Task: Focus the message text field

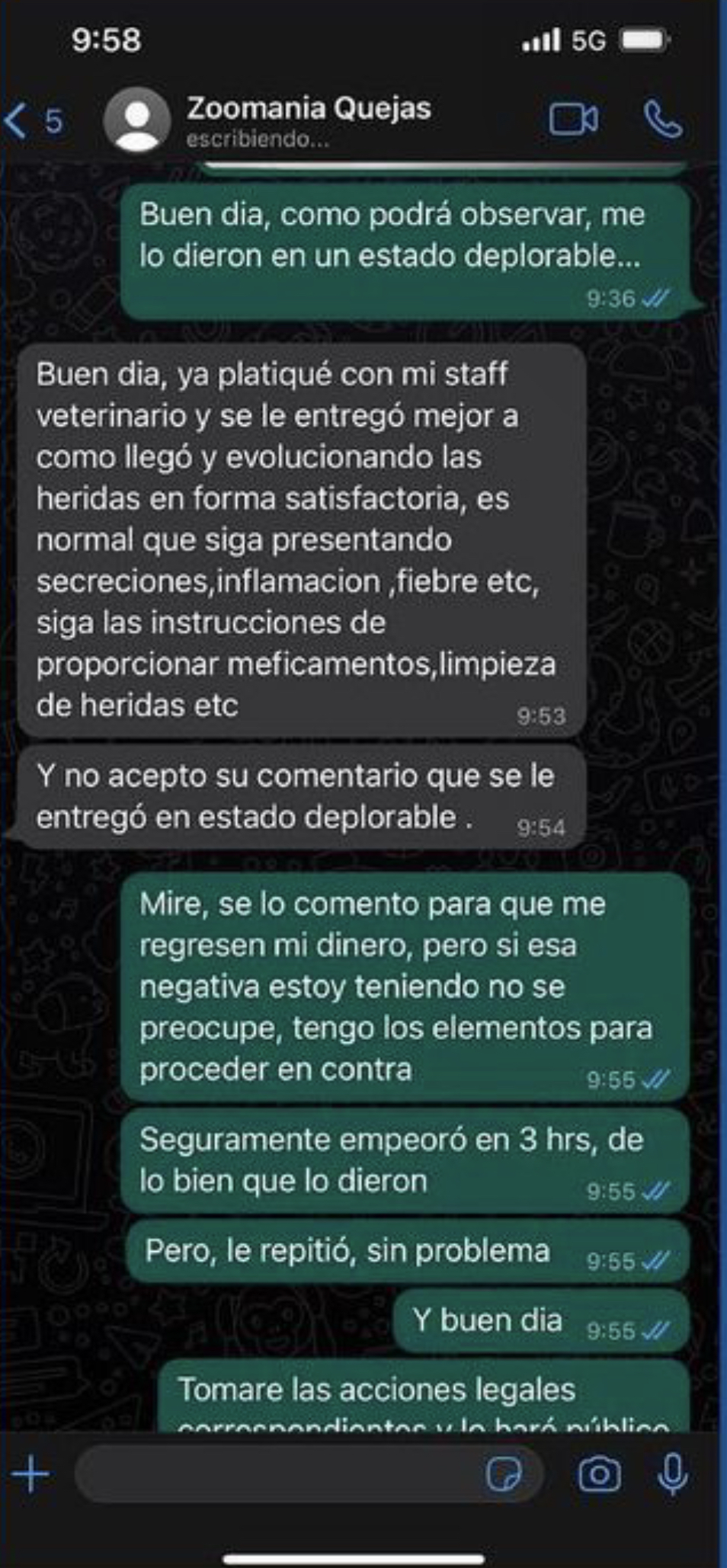Action: 274,1474
